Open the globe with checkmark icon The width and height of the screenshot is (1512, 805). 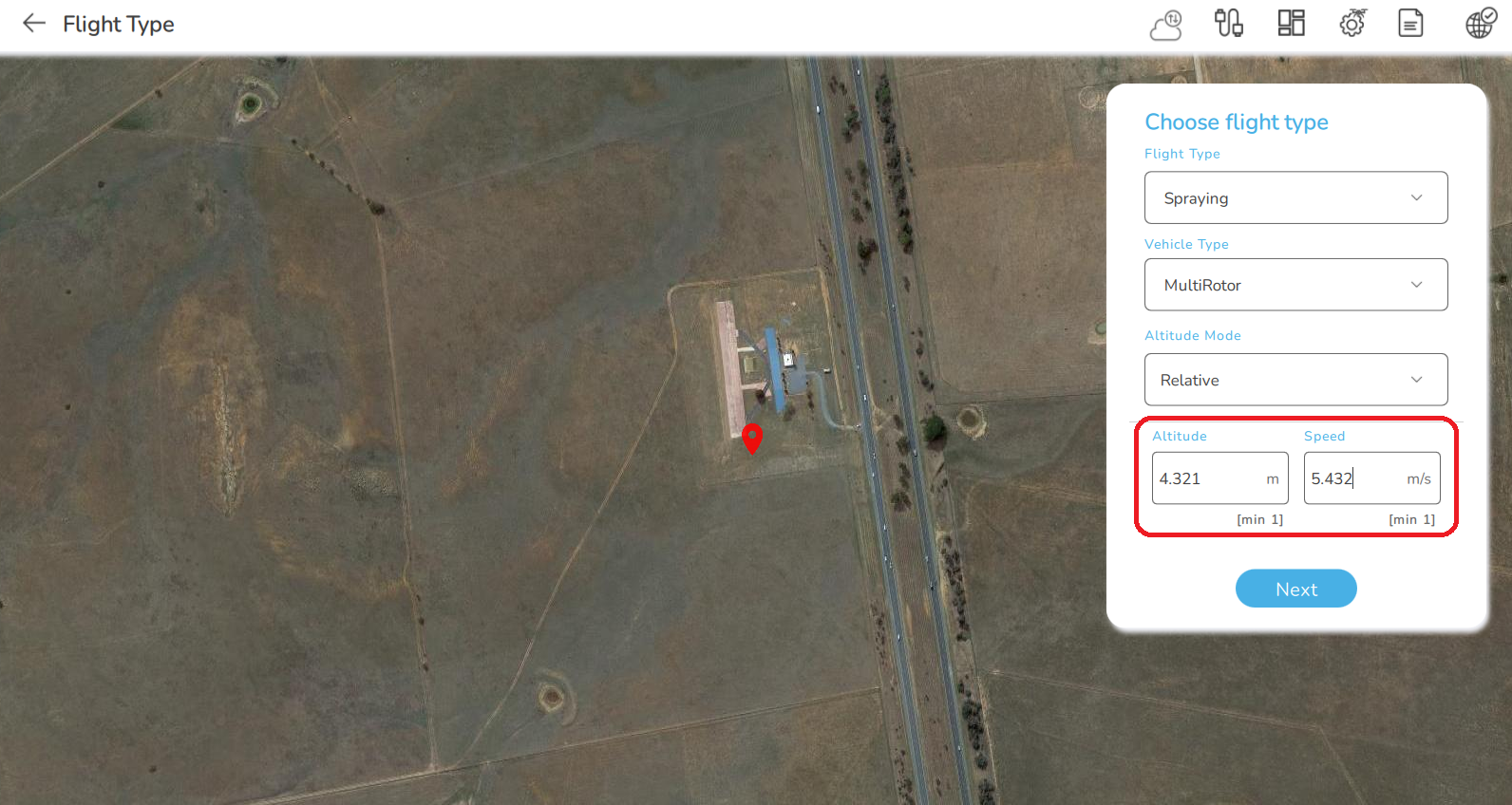click(x=1480, y=24)
